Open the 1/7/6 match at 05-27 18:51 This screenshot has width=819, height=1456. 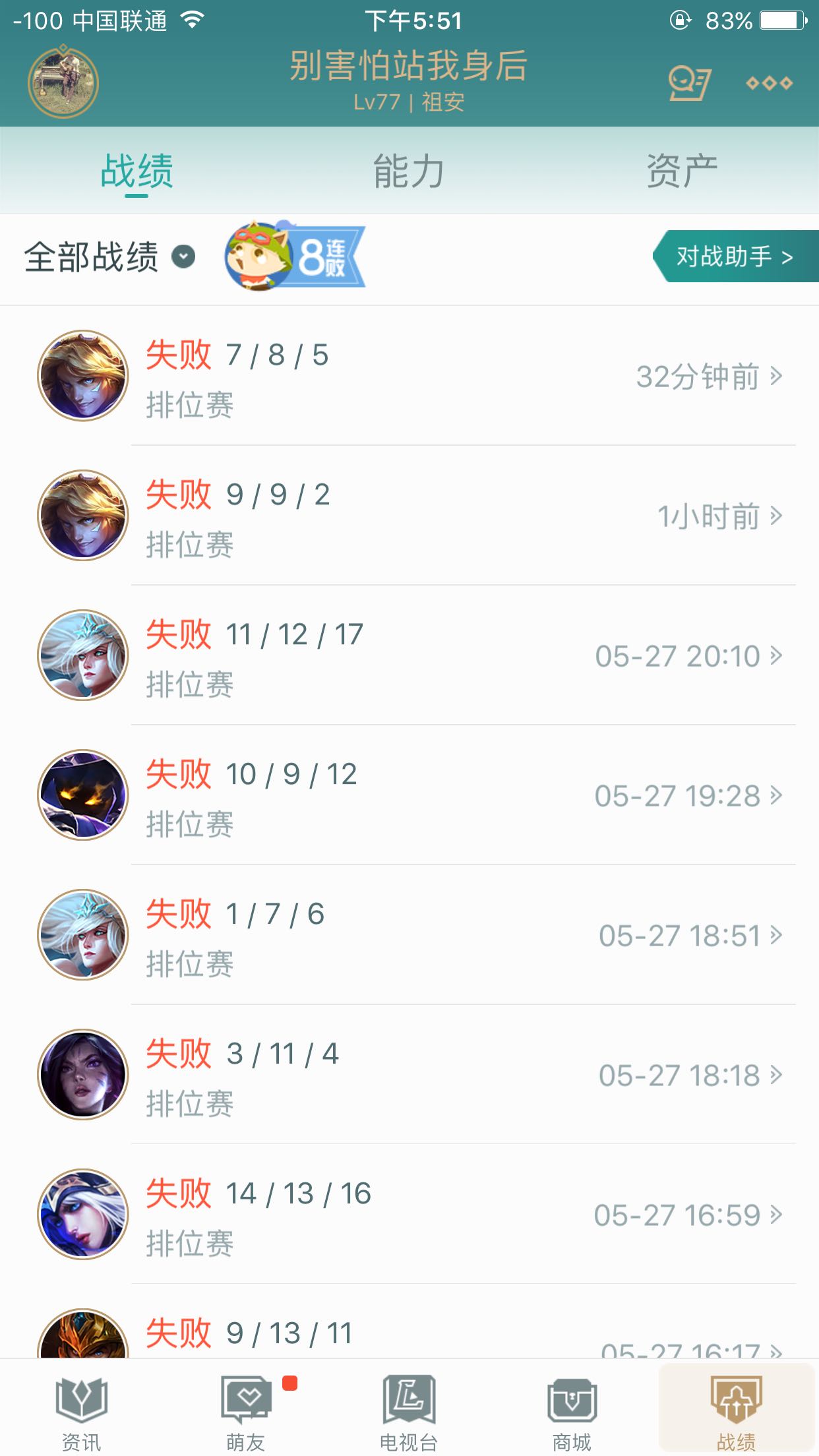tap(409, 935)
